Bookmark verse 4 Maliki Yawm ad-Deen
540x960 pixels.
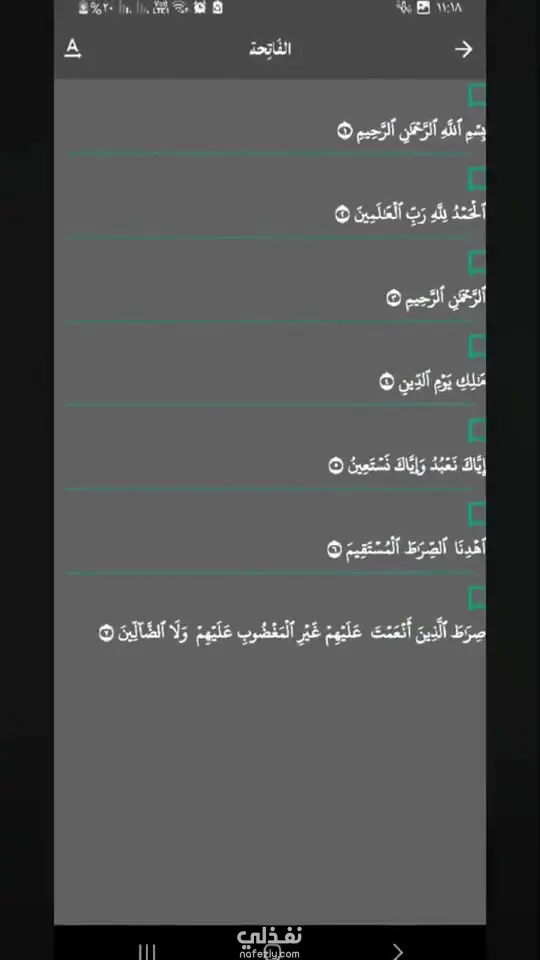[x=477, y=347]
